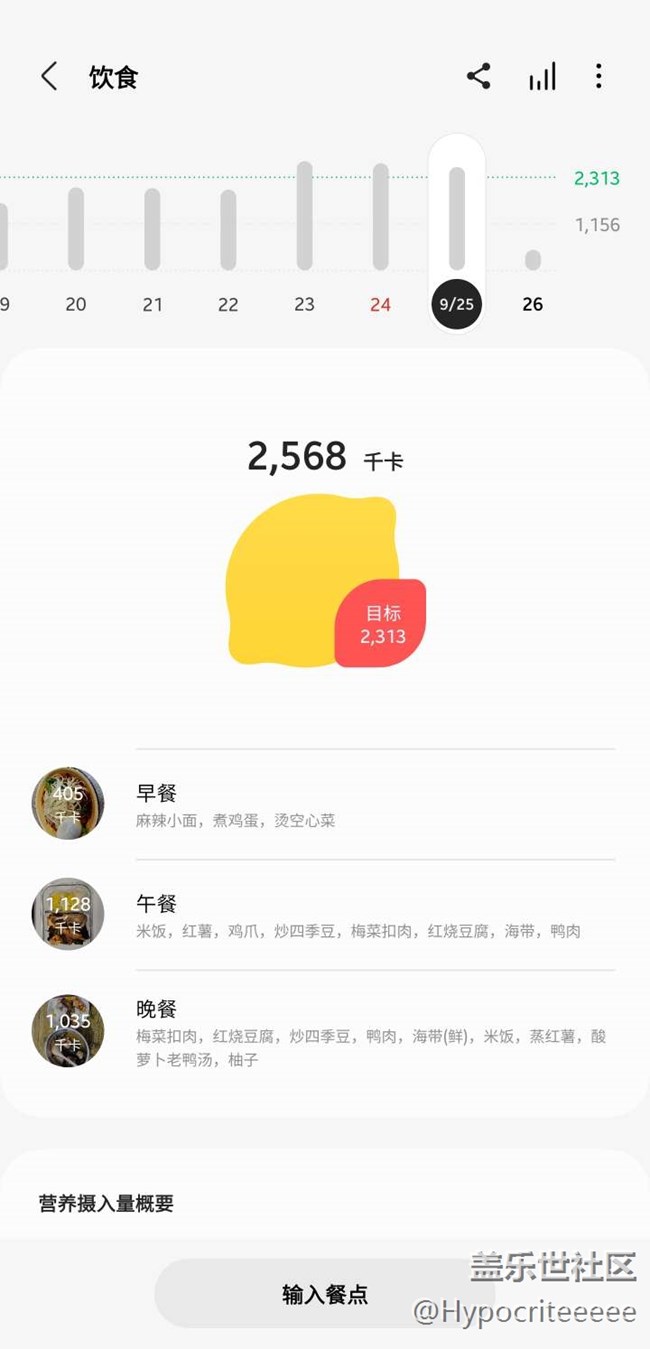This screenshot has width=650, height=1349.
Task: Select the bar for day 20
Action: 76,229
